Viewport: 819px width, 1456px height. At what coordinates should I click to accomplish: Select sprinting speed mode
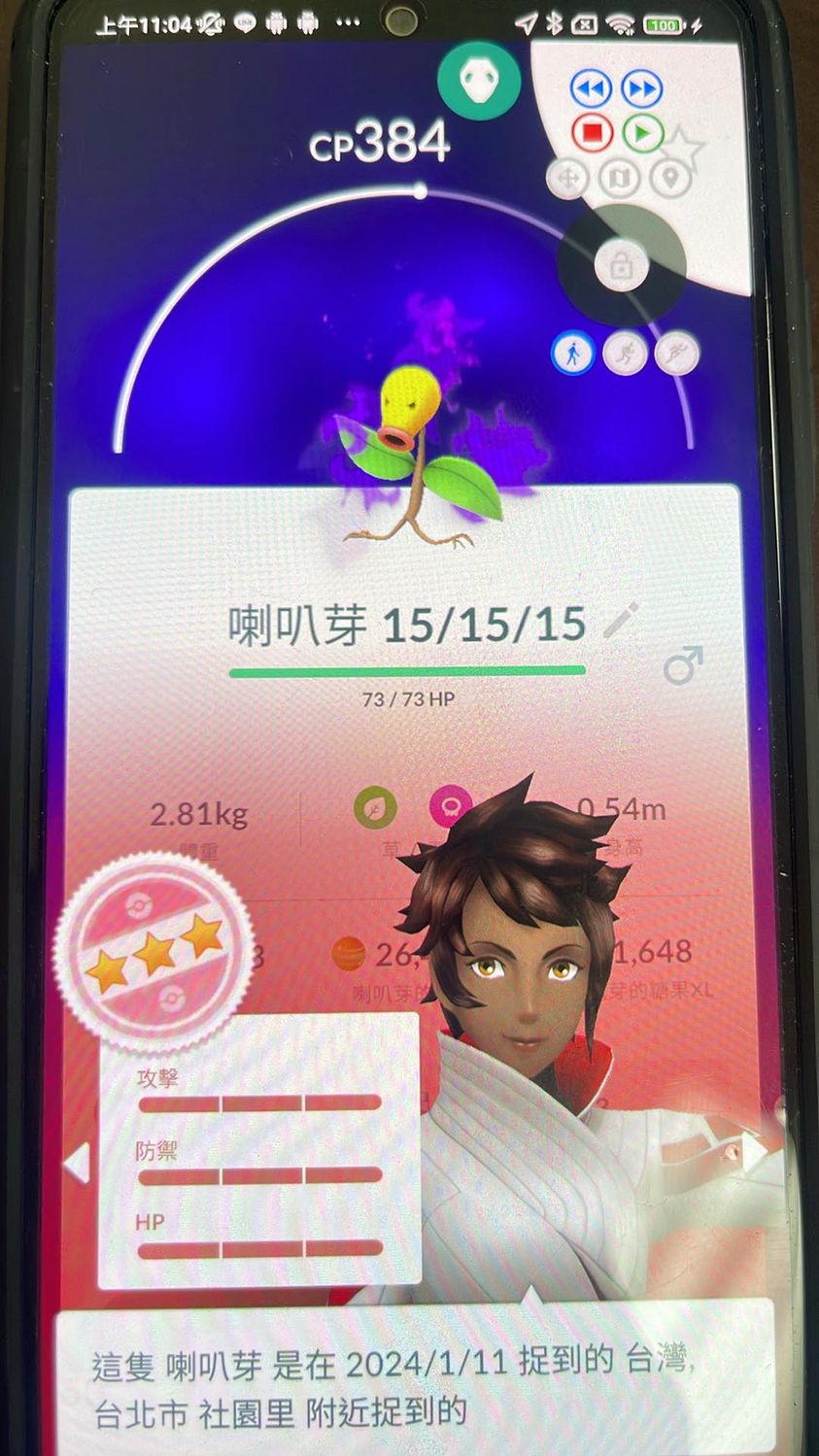(x=676, y=355)
